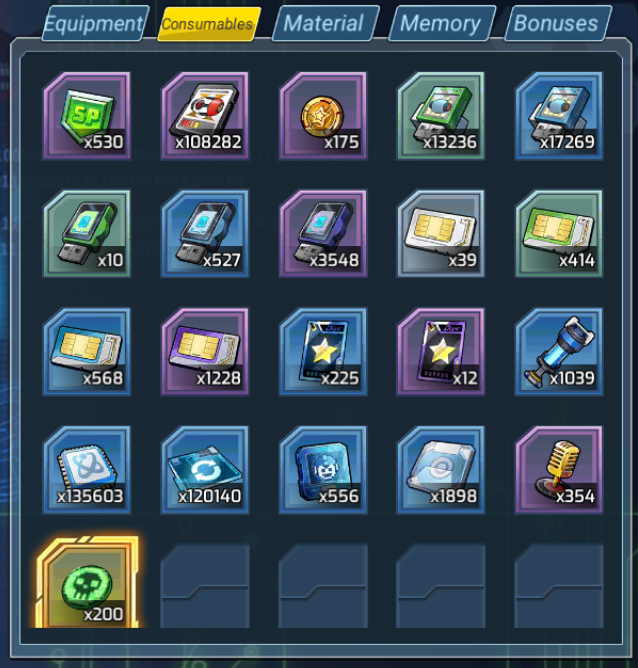Screen dimensions: 638x668
Task: Select the SP shield item x530
Action: [86, 115]
